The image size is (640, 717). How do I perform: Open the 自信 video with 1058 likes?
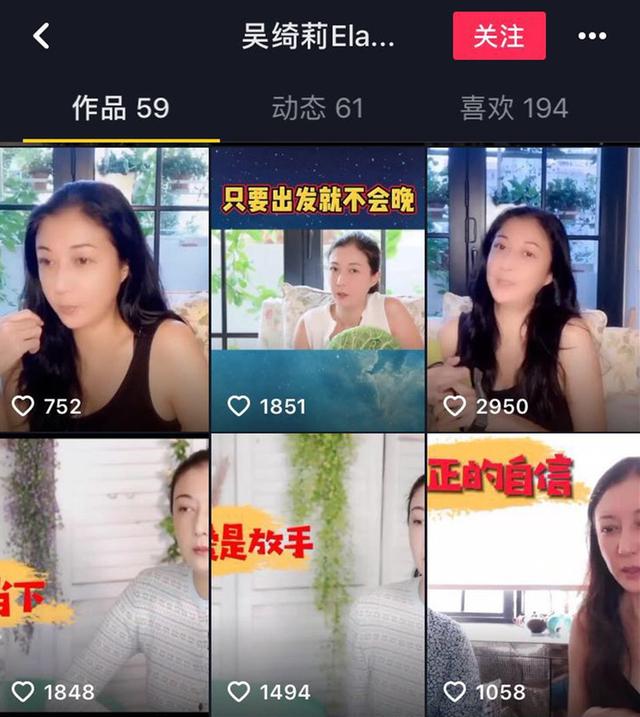pos(533,573)
